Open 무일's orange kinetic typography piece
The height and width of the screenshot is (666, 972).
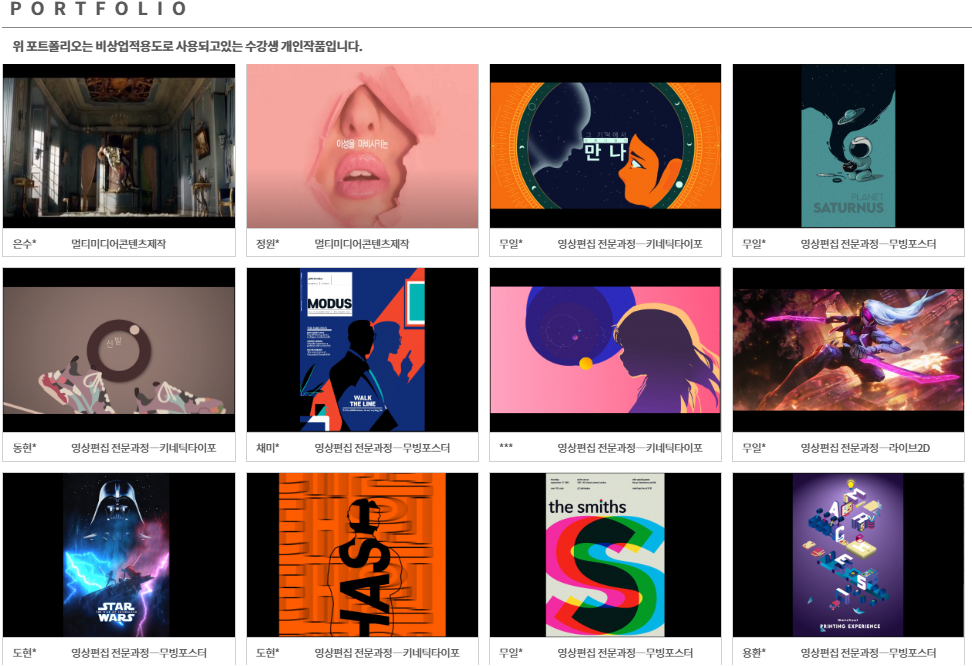(x=605, y=146)
